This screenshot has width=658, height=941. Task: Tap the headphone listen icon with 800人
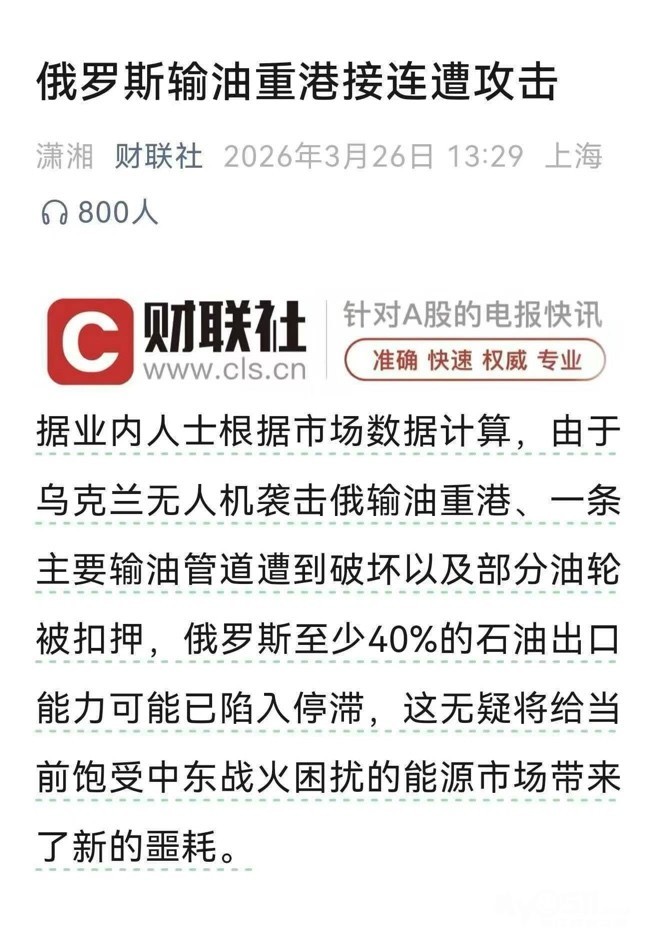[x=54, y=212]
